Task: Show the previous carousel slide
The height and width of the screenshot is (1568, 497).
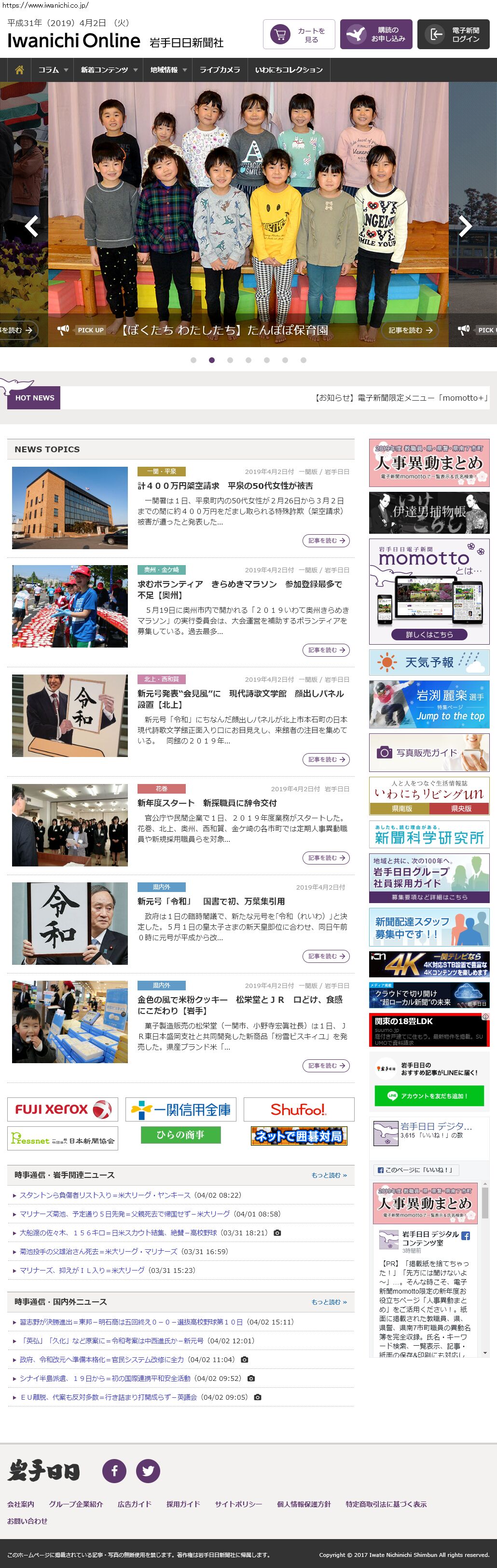Action: pyautogui.click(x=32, y=226)
